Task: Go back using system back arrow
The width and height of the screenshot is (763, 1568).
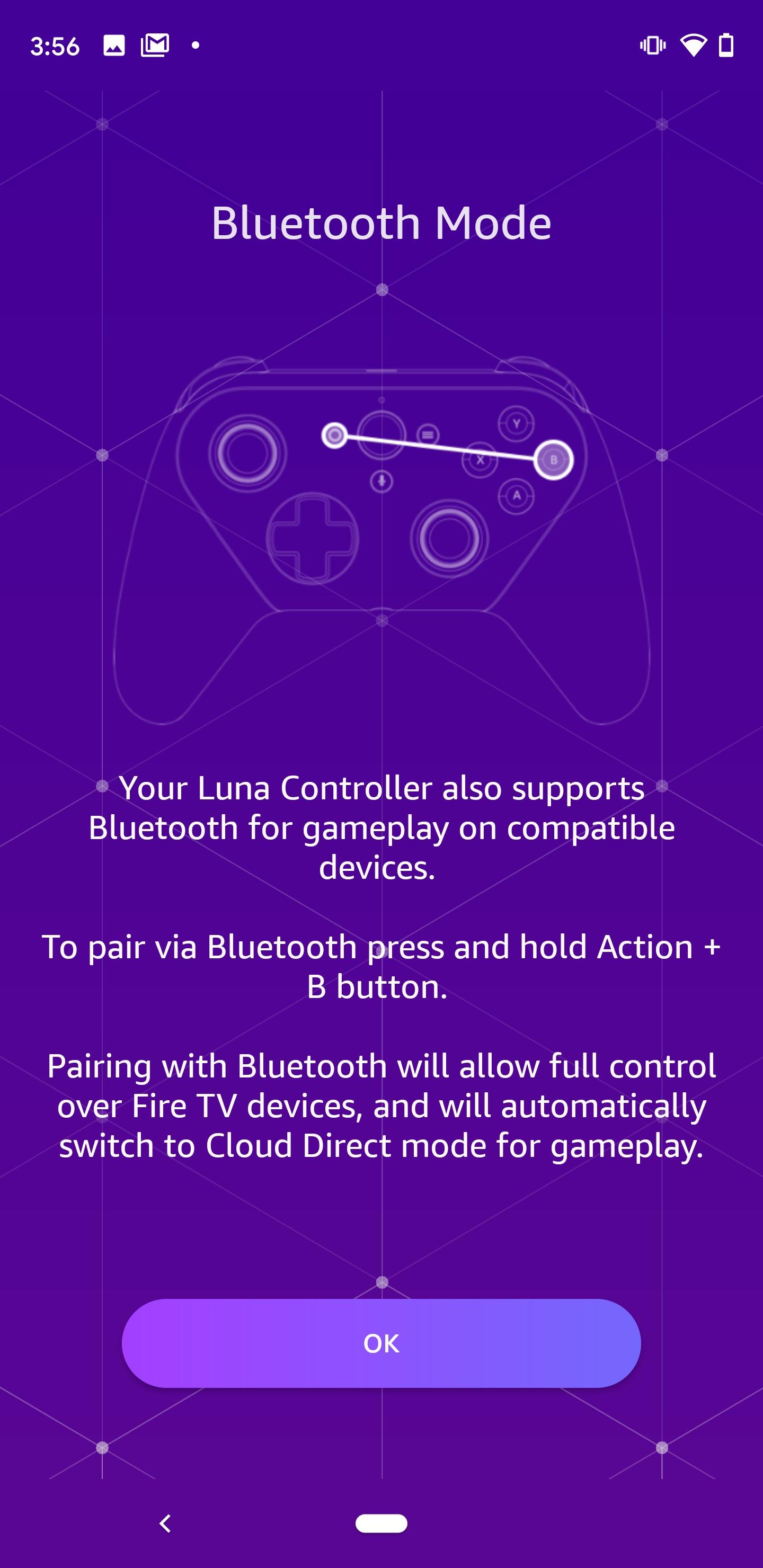Action: coord(165,1523)
